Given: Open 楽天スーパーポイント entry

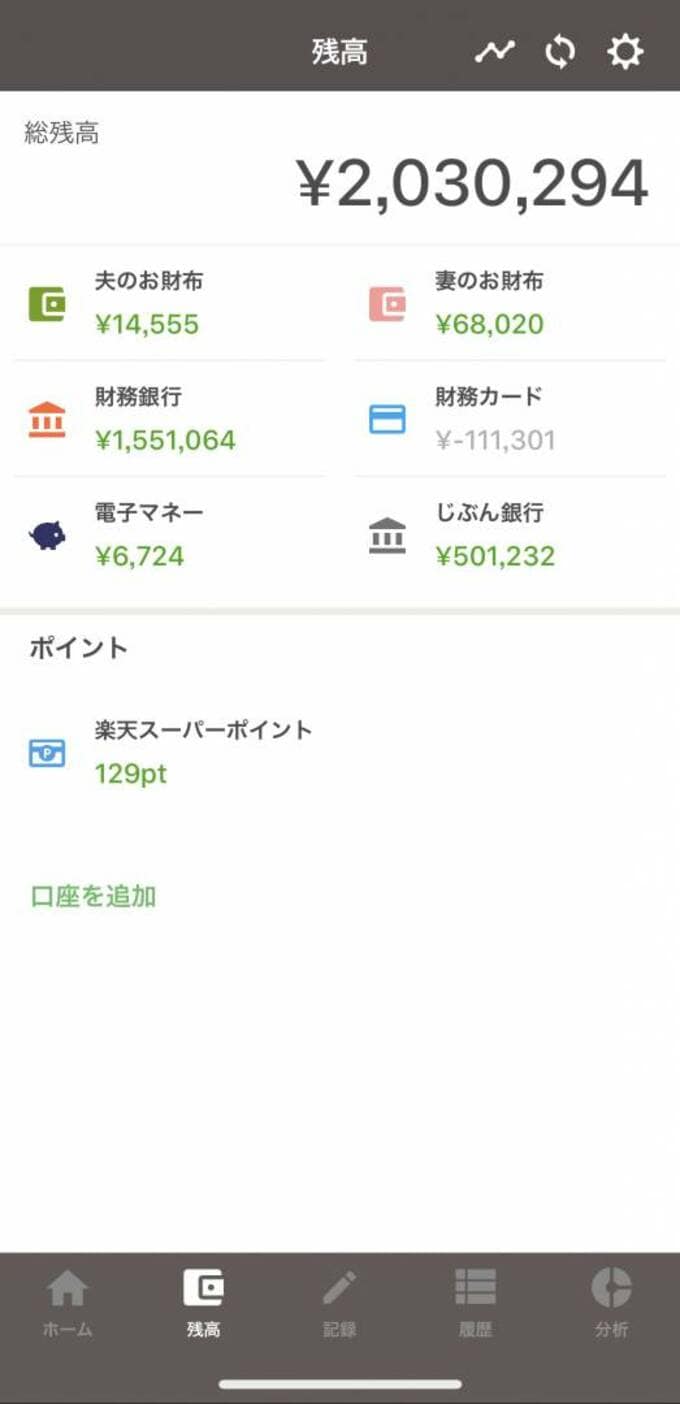Looking at the screenshot, I should tap(200, 752).
